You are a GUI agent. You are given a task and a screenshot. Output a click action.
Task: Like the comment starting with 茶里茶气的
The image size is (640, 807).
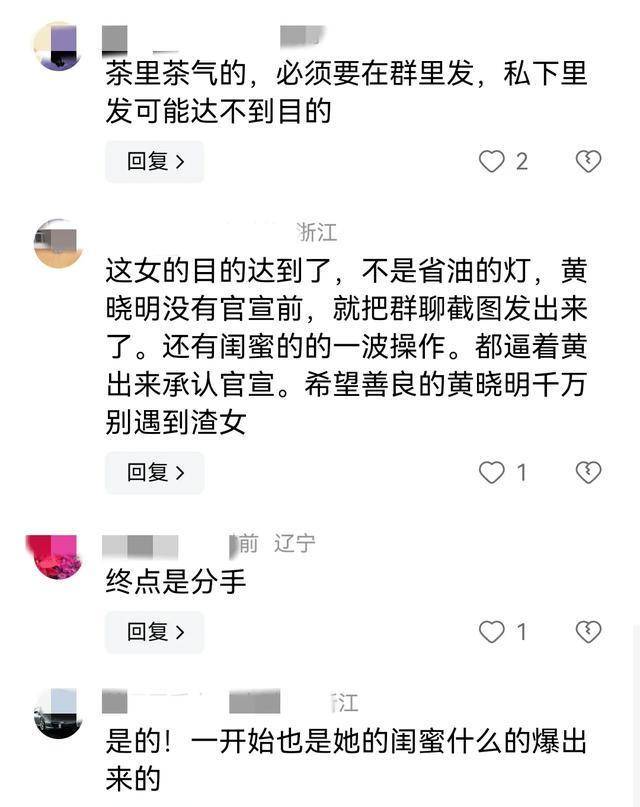pyautogui.click(x=491, y=161)
